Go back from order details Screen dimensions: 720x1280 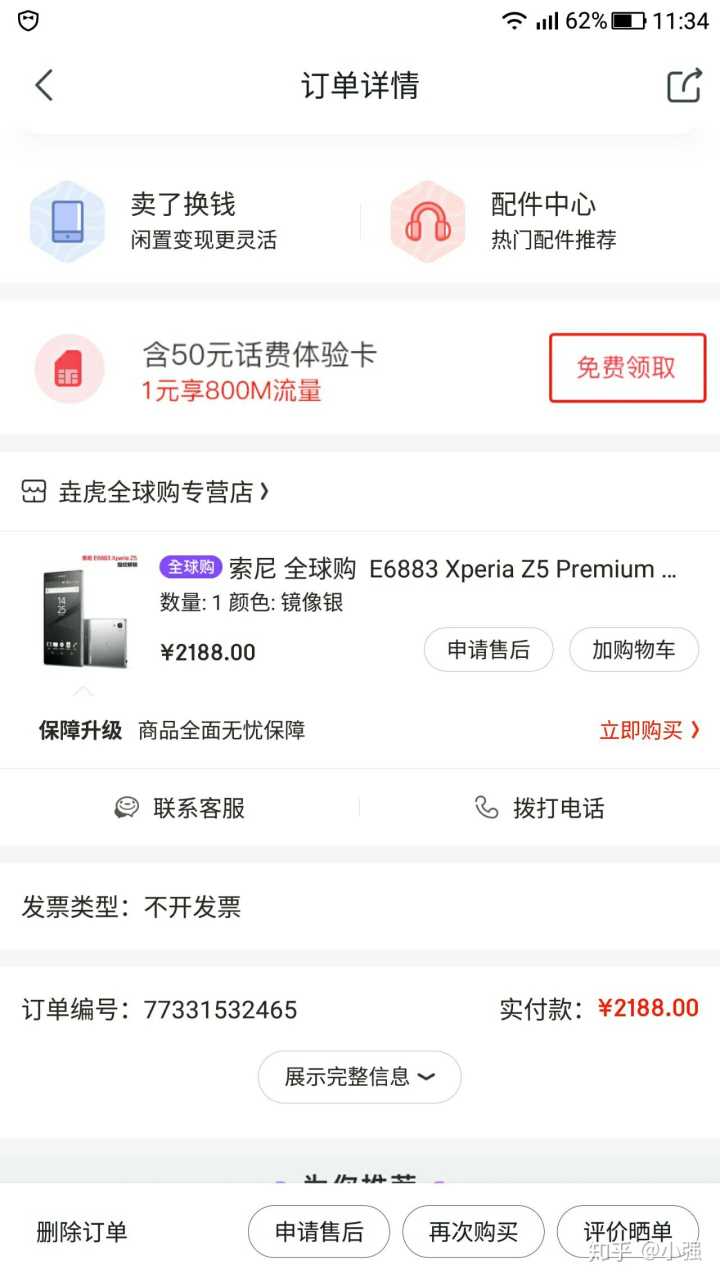point(44,86)
